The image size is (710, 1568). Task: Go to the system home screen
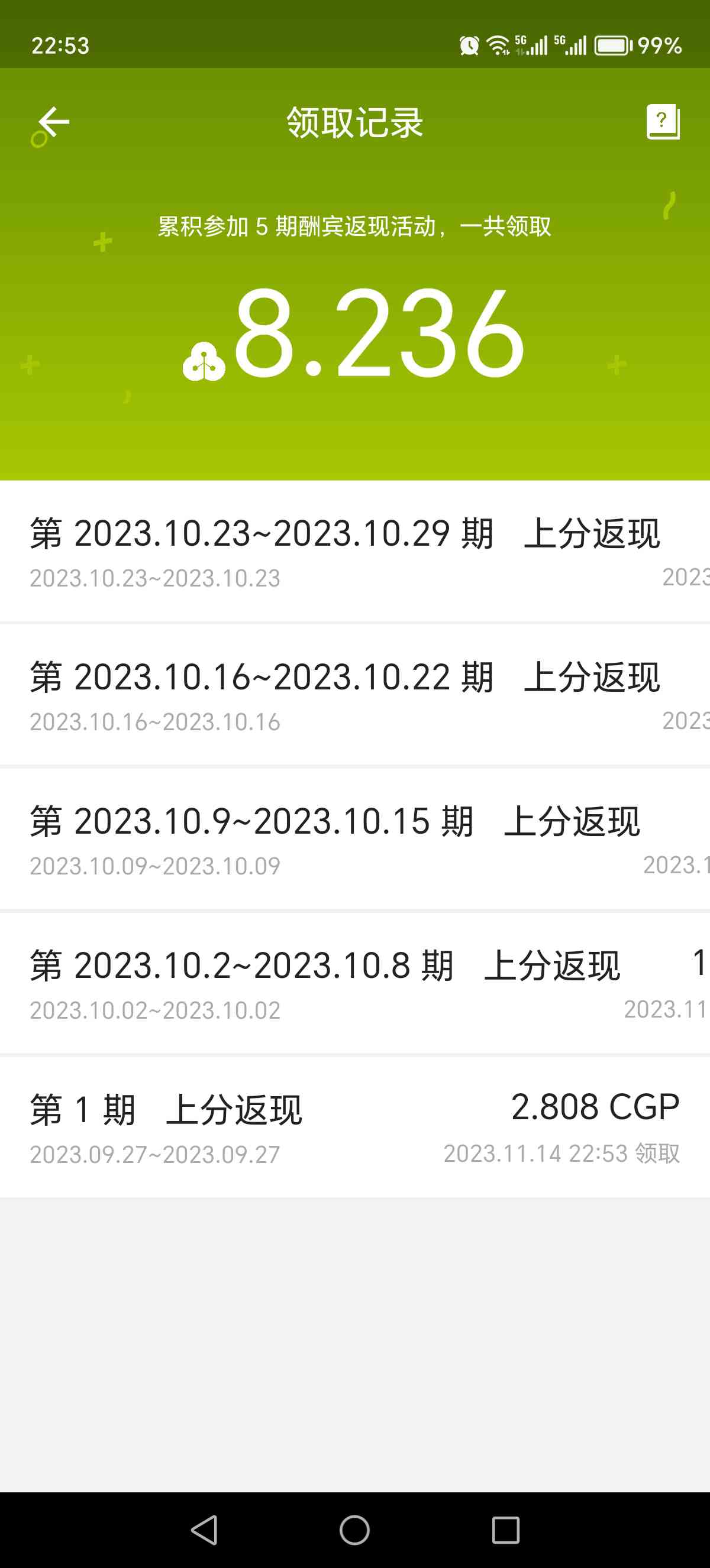354,1530
